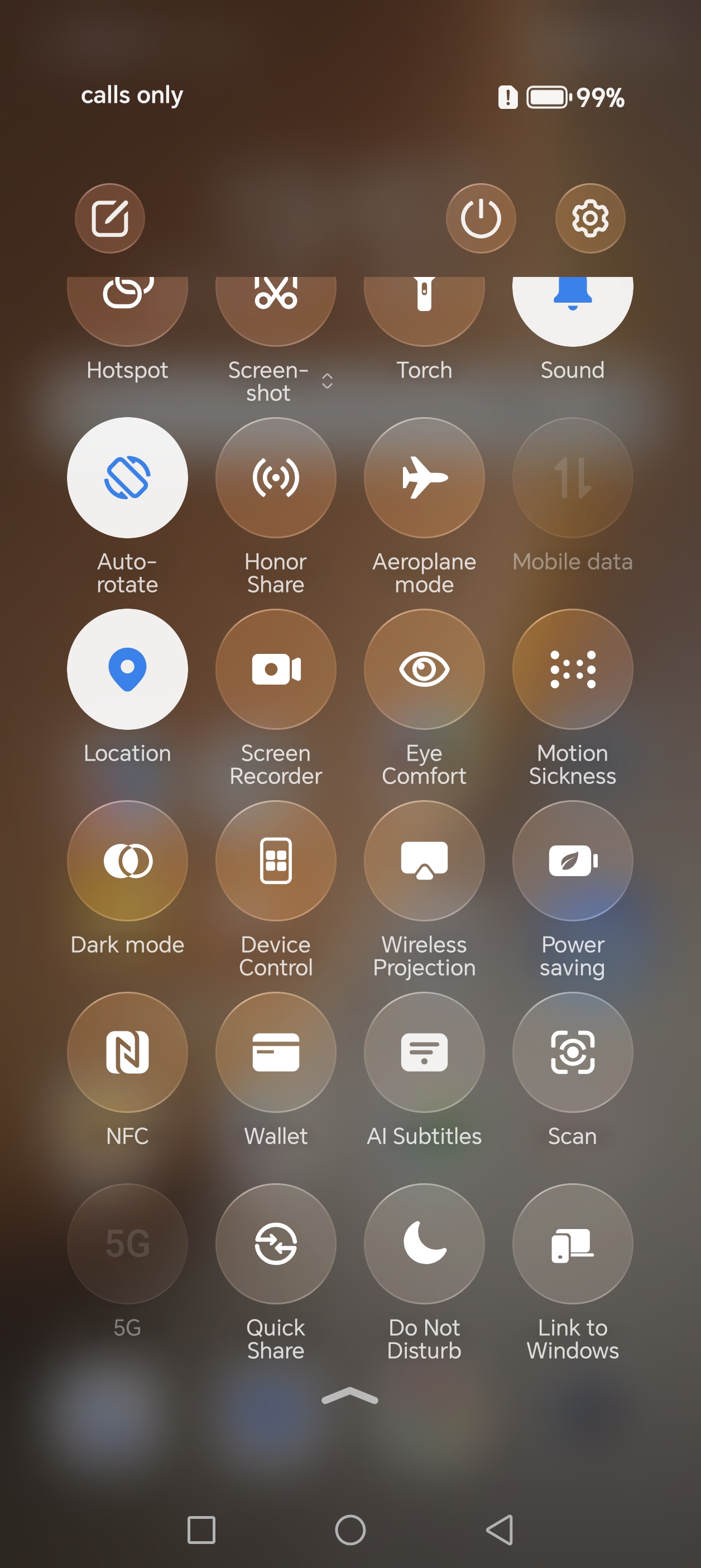Open the edit quick settings pencil icon
The height and width of the screenshot is (1568, 701).
click(x=109, y=218)
